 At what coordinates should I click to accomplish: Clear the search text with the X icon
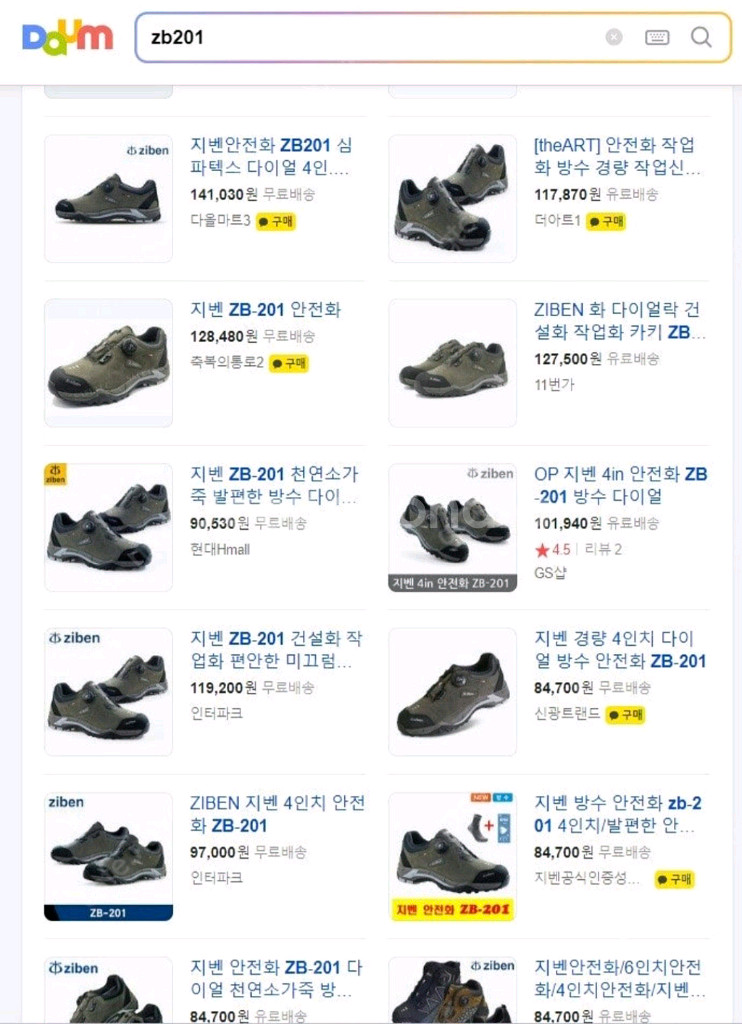614,37
